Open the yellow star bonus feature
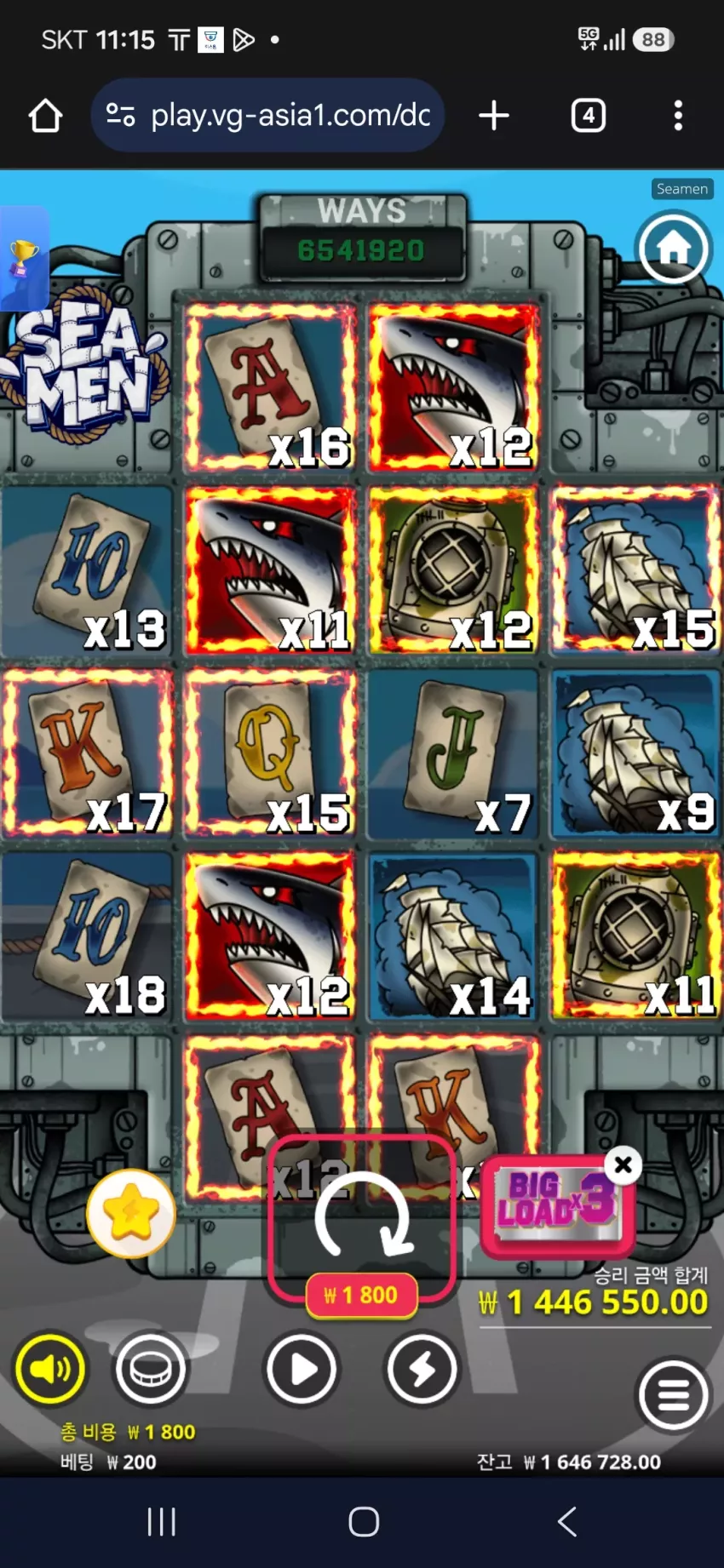Image resolution: width=724 pixels, height=1568 pixels. click(x=131, y=1213)
